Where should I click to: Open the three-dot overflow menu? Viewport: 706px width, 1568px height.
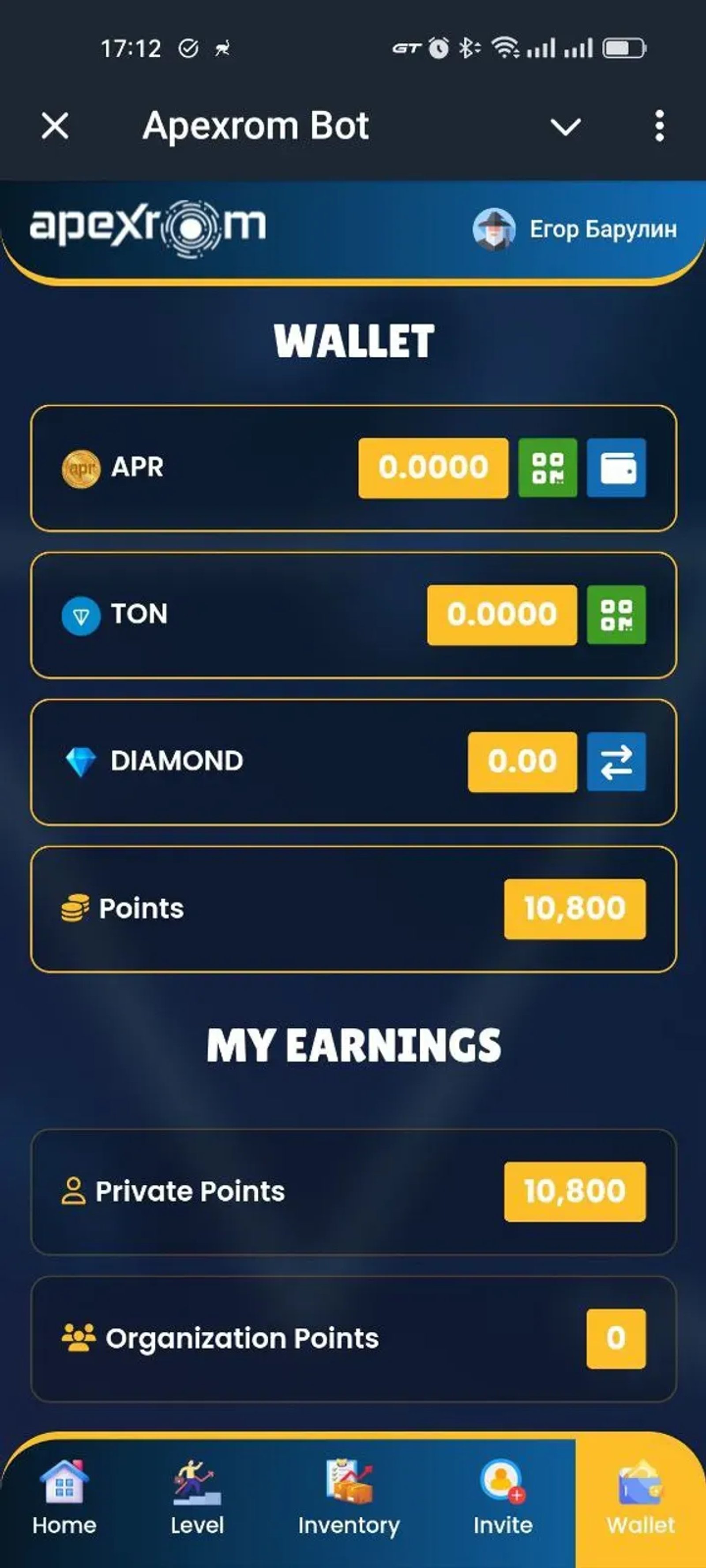659,127
